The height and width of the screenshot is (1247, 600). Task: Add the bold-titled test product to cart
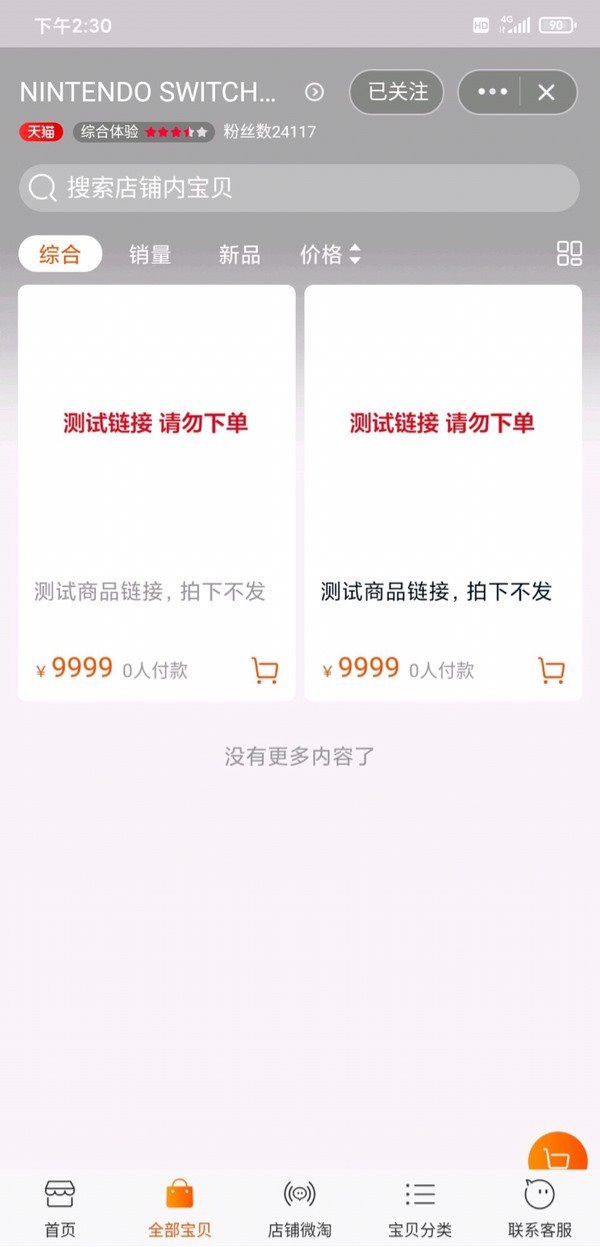tap(551, 670)
